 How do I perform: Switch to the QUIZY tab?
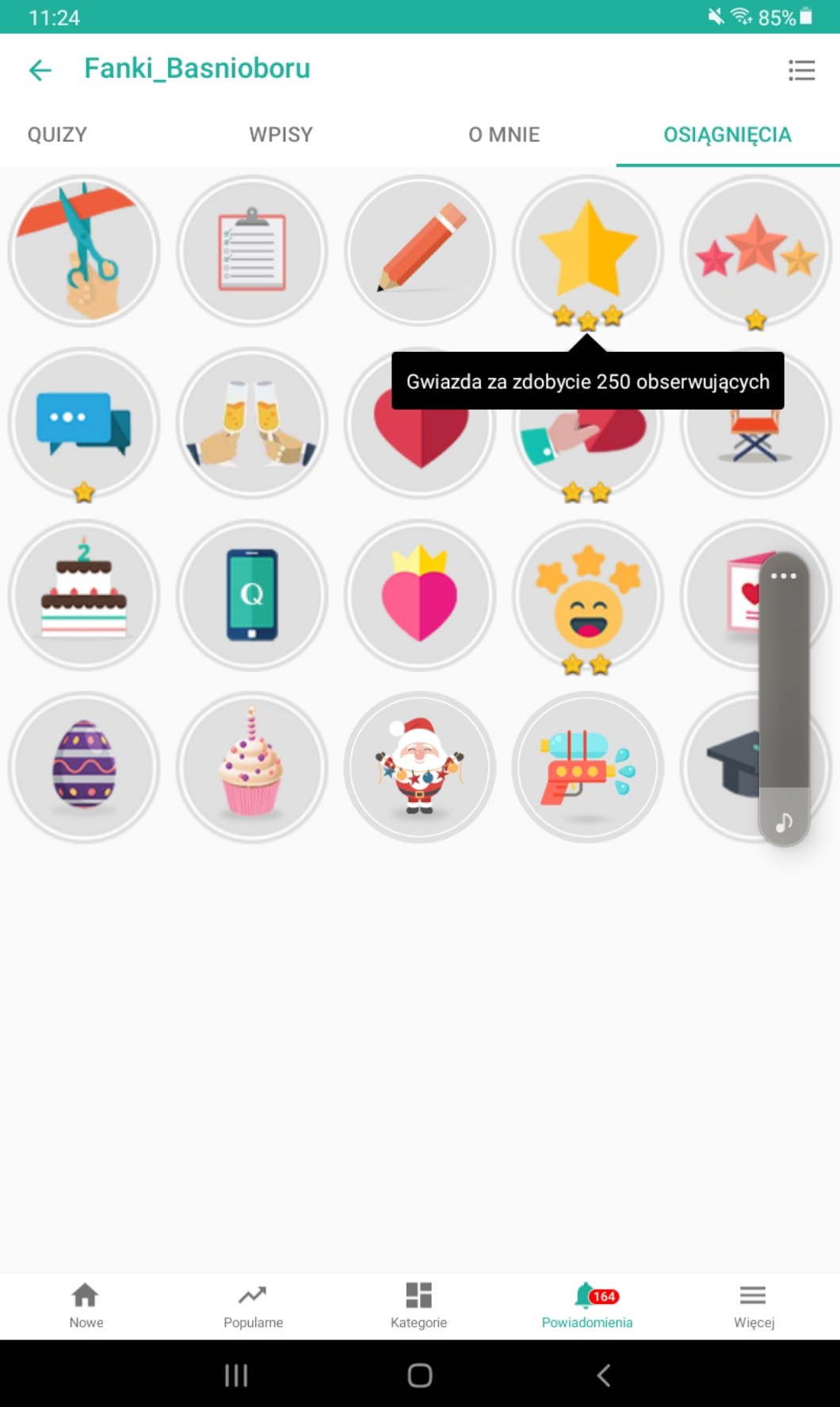[57, 135]
